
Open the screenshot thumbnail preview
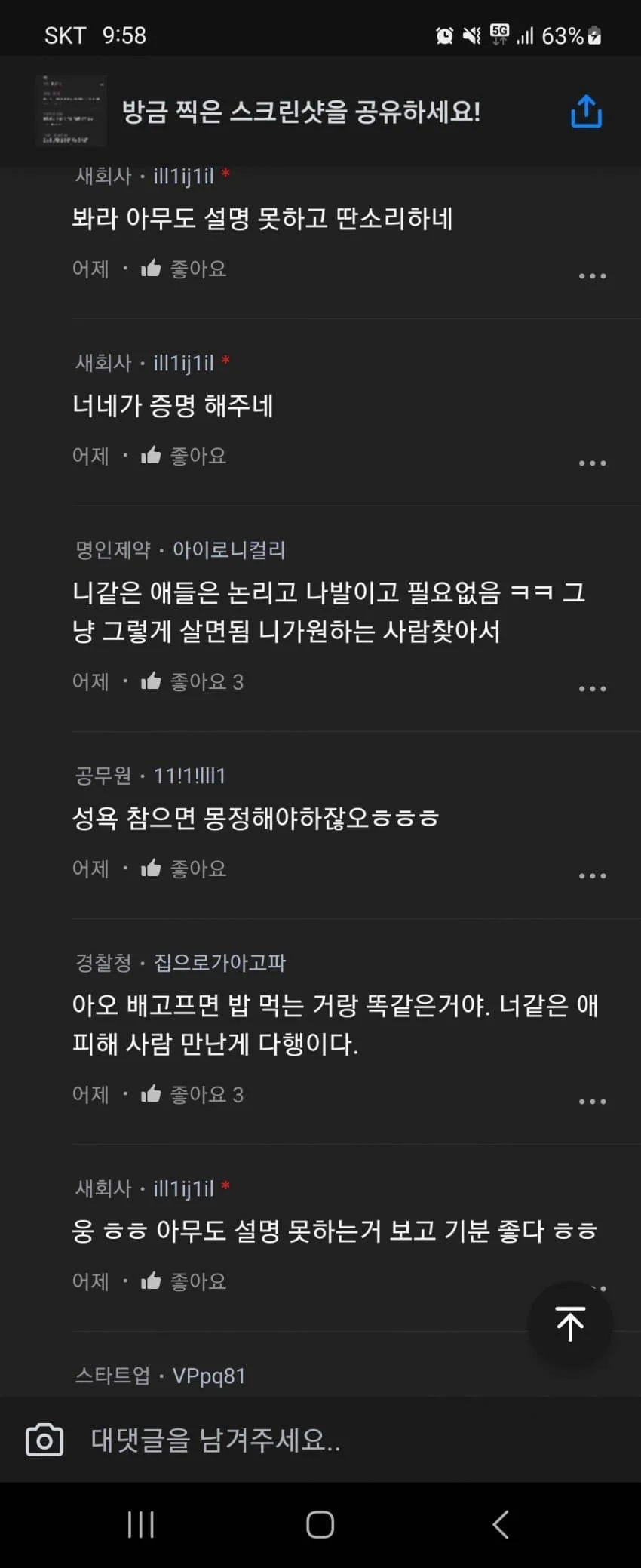click(70, 111)
